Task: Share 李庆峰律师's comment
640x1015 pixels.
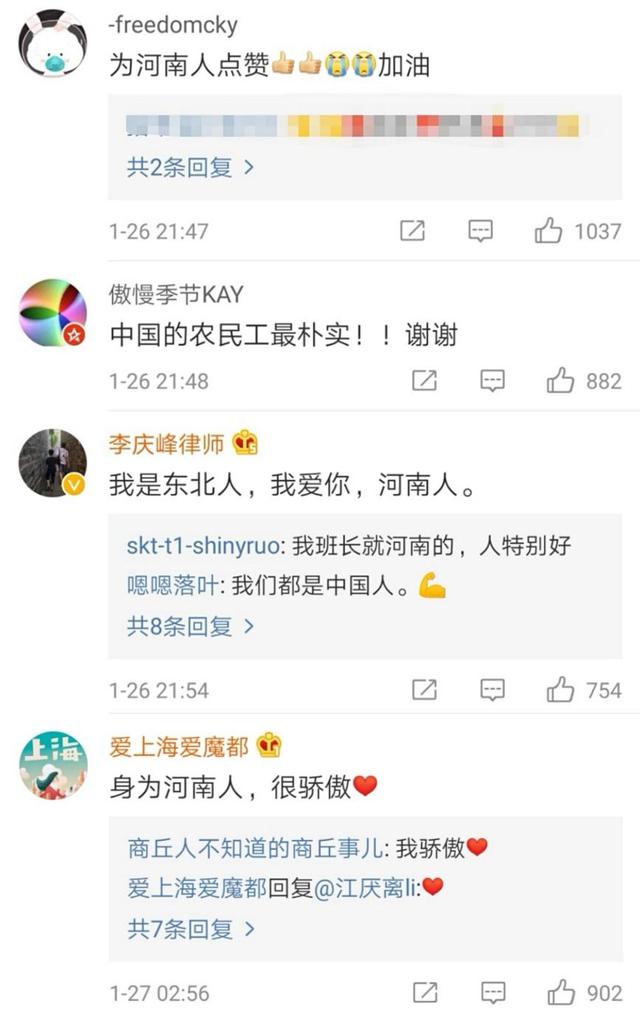Action: point(424,690)
